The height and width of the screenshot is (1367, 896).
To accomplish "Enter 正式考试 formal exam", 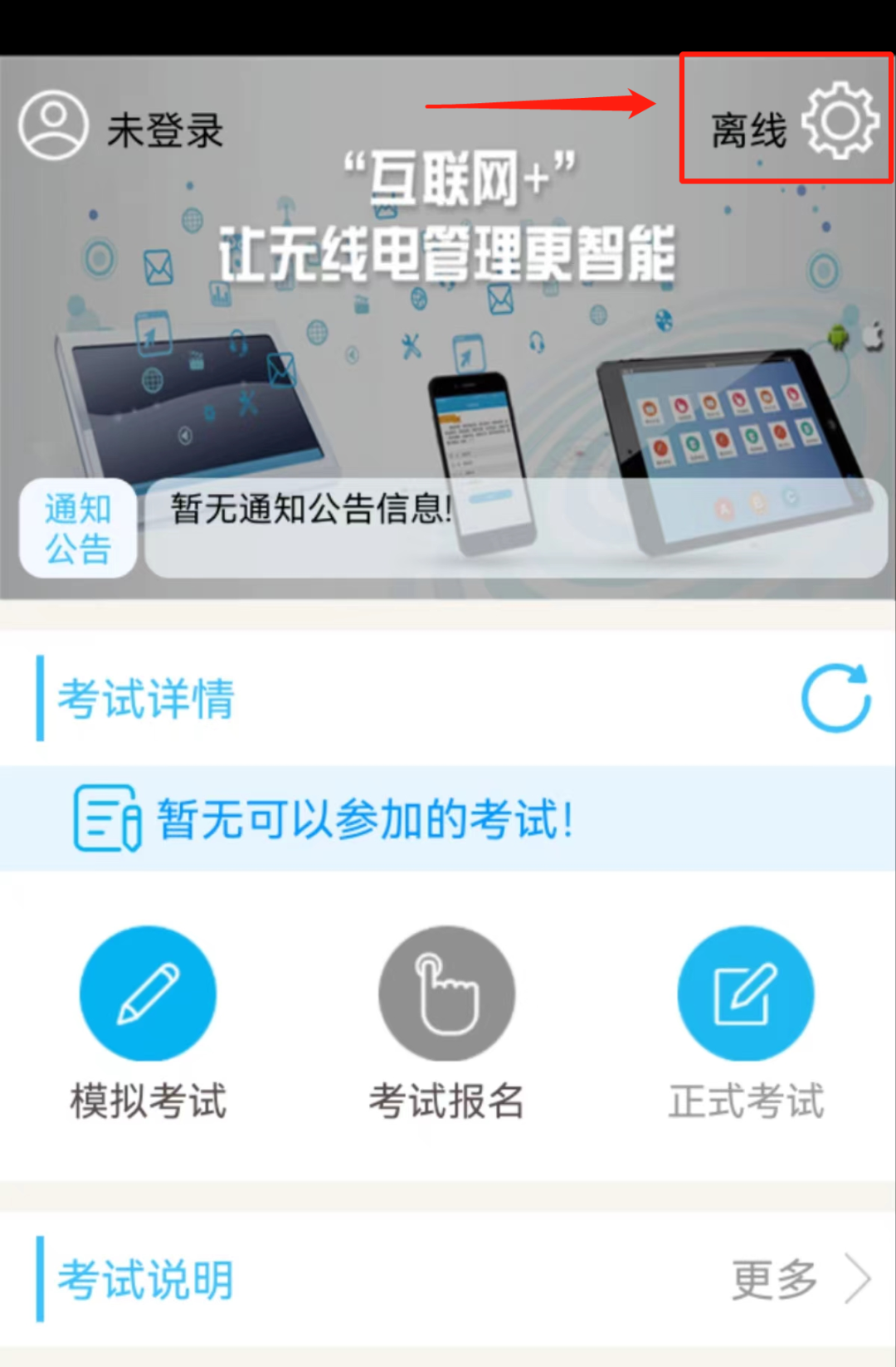I will click(x=745, y=994).
